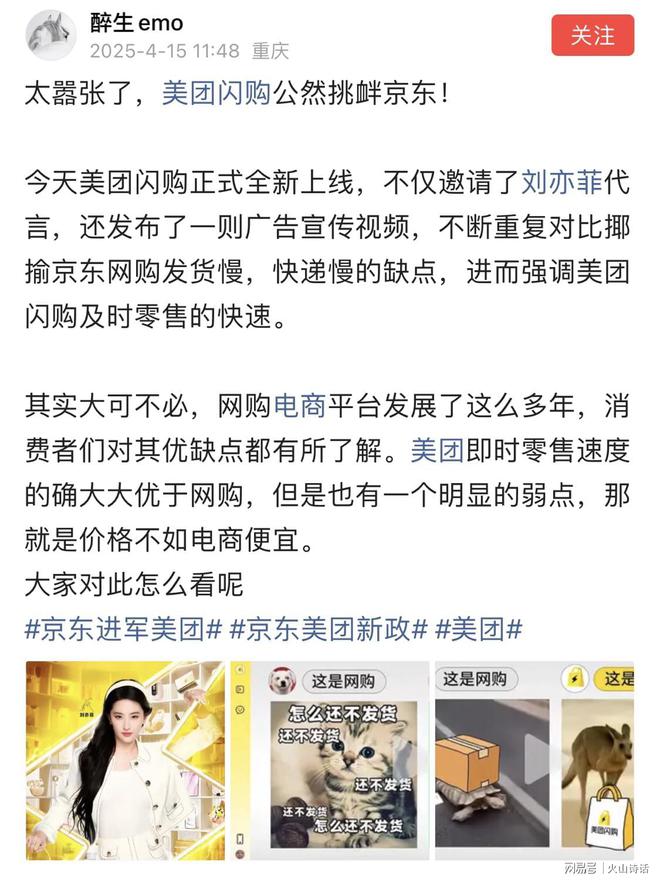Open 醉生emo's profile avatar
This screenshot has height=880, width=660.
click(50, 36)
